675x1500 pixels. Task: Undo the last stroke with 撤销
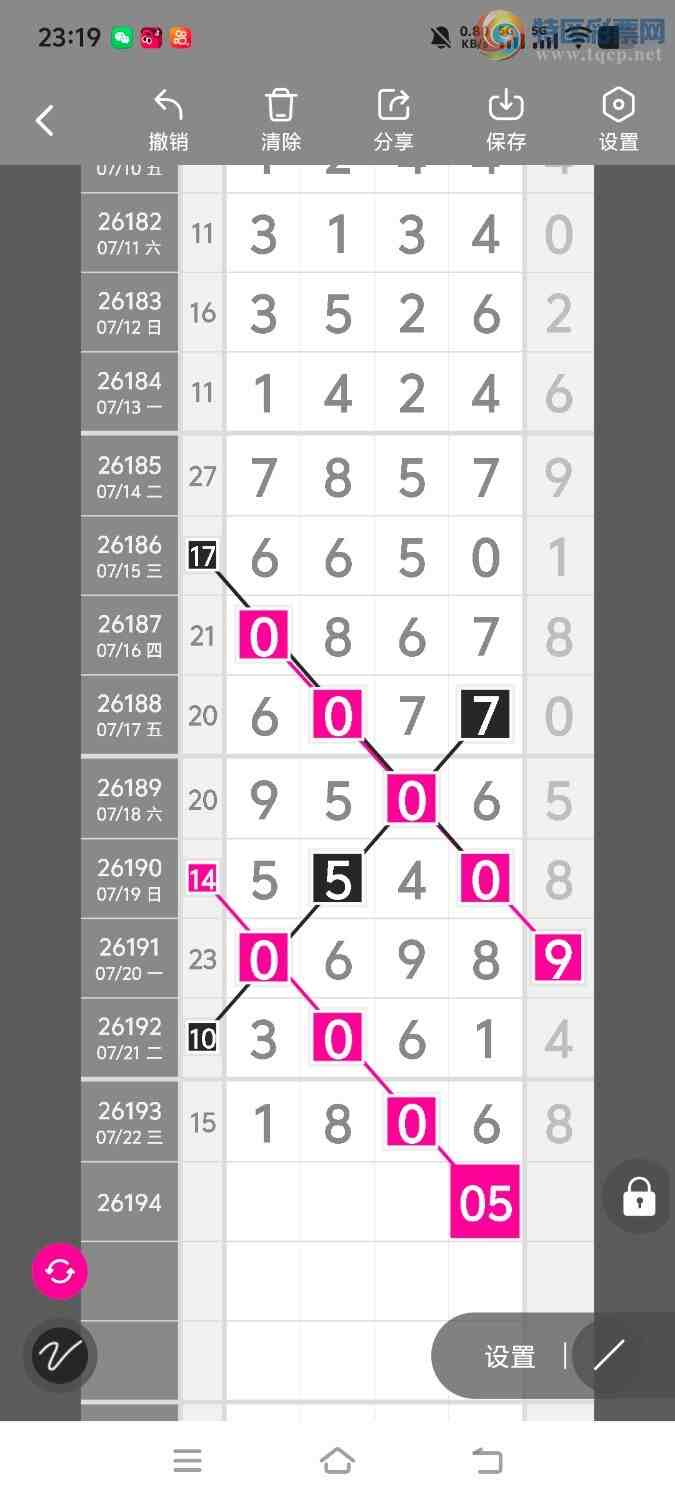pyautogui.click(x=168, y=120)
